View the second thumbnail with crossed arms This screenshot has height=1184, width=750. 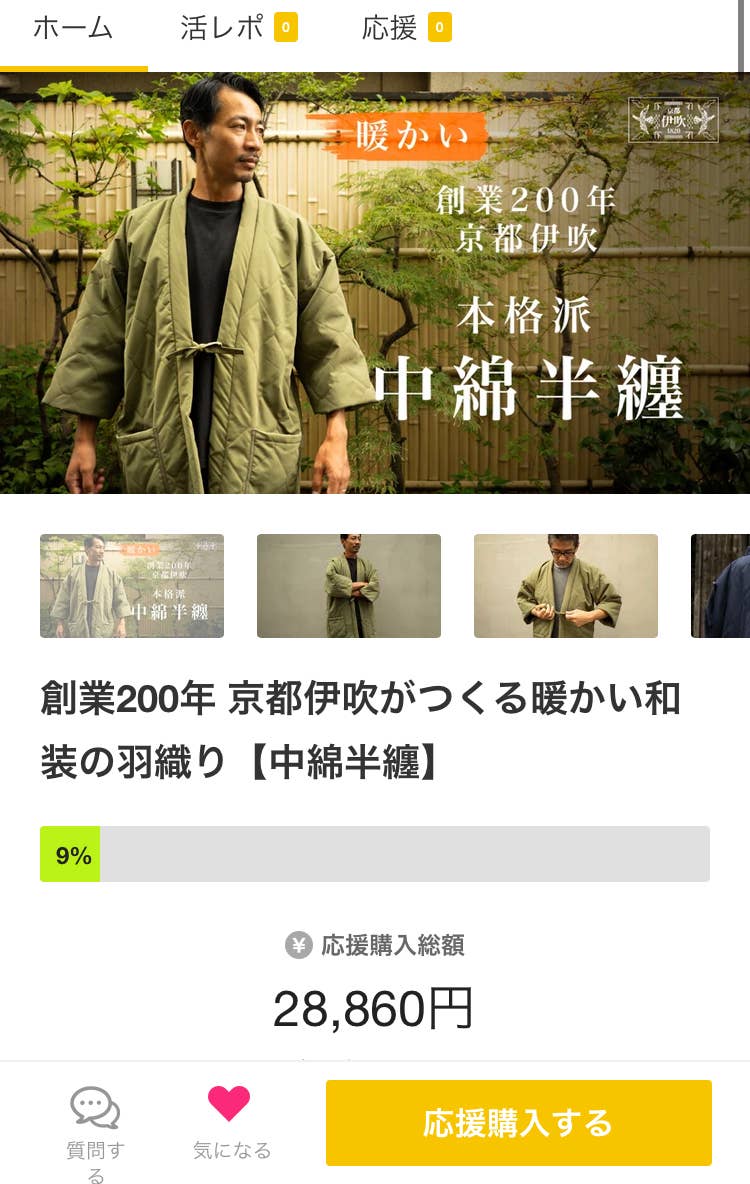349,586
